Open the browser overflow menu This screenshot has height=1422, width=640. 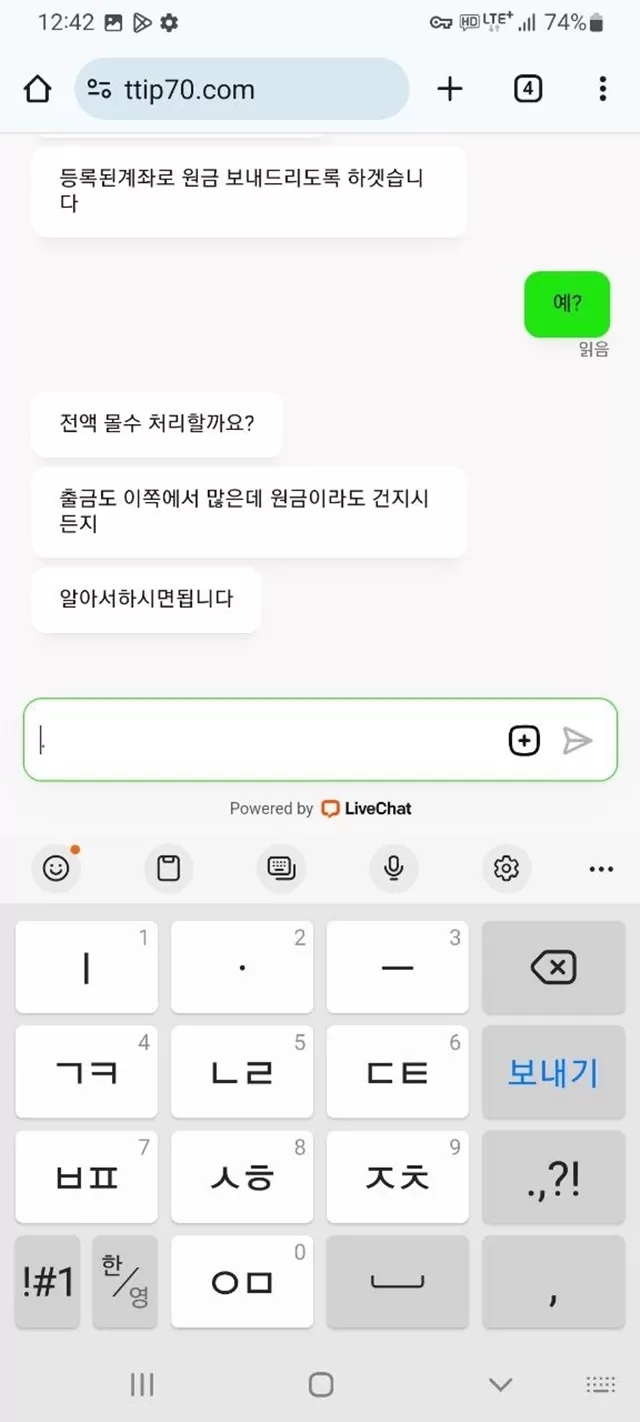602,89
